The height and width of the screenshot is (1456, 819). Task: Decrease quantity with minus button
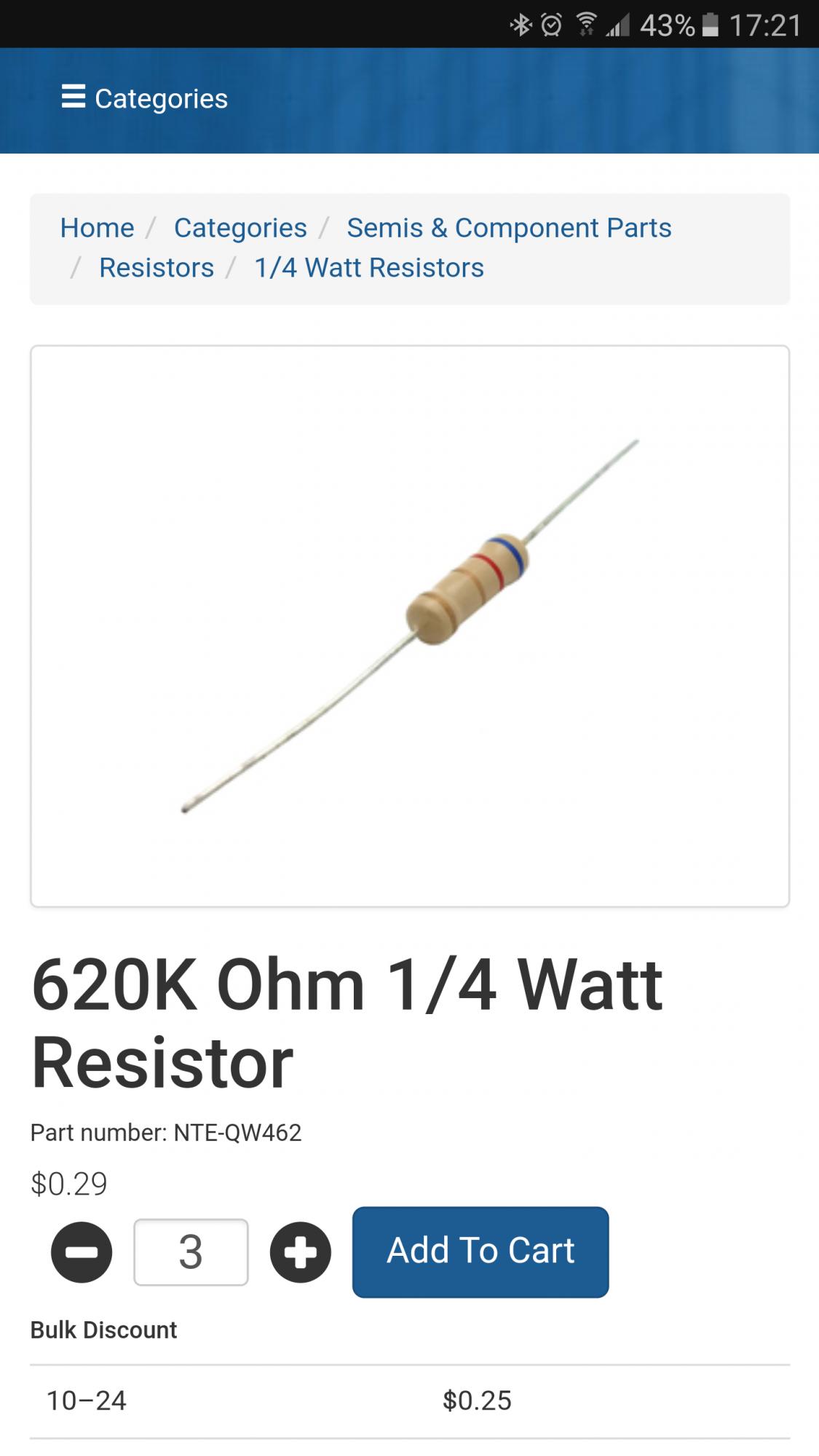82,1252
